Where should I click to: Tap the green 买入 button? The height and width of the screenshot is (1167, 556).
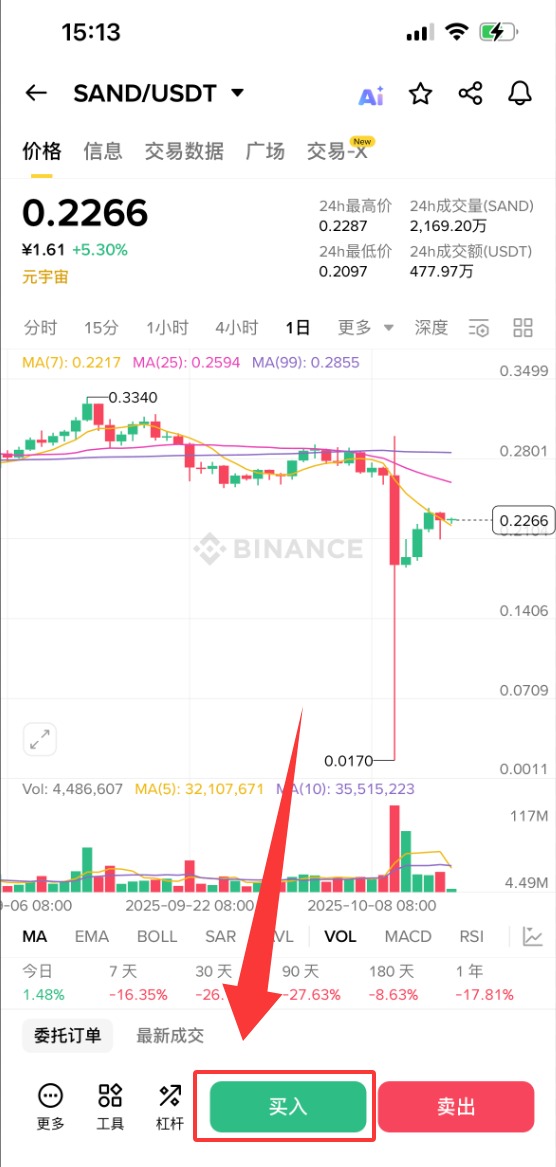tap(288, 1107)
